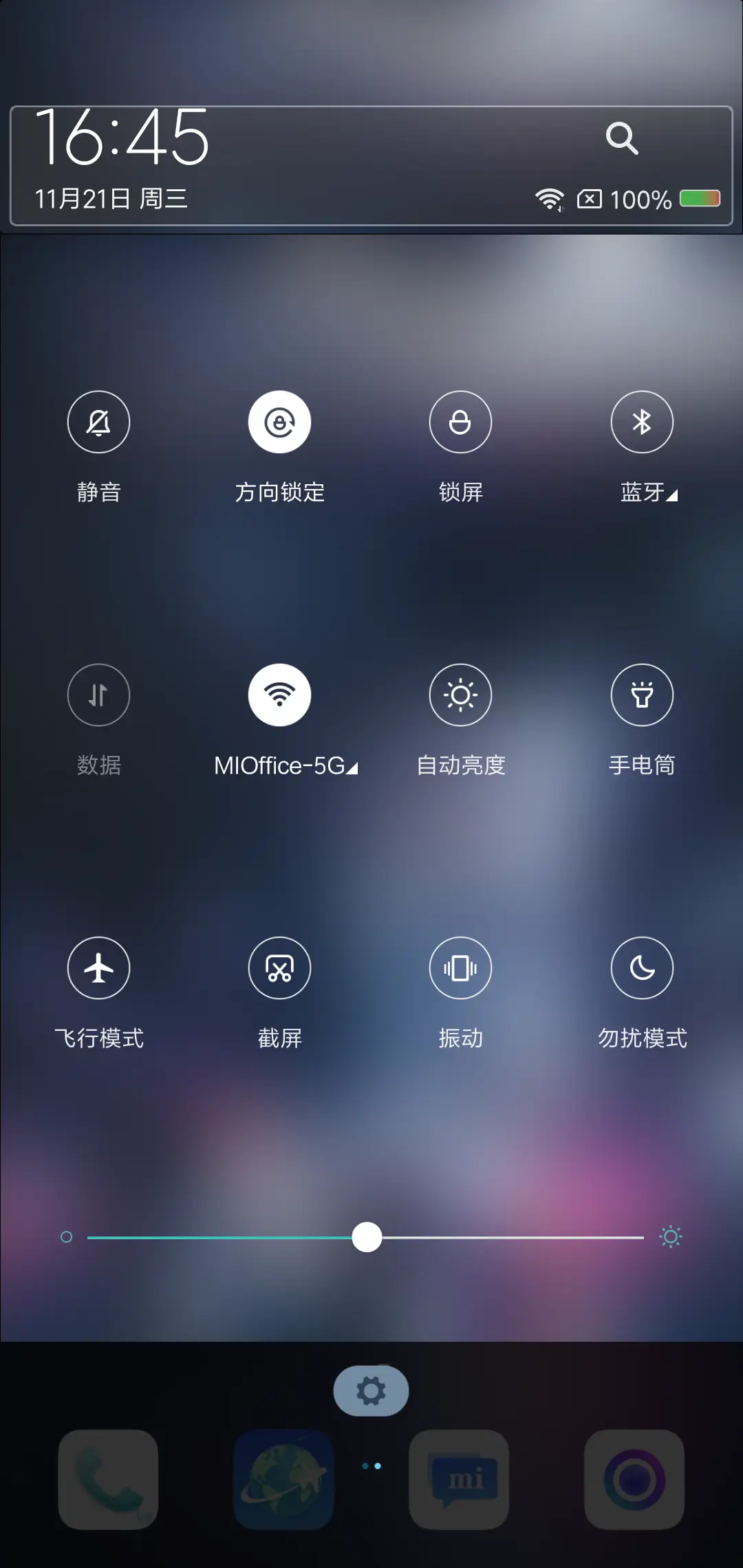This screenshot has height=1568, width=743.
Task: Enable 飞行模式 airplane mode
Action: click(x=98, y=968)
